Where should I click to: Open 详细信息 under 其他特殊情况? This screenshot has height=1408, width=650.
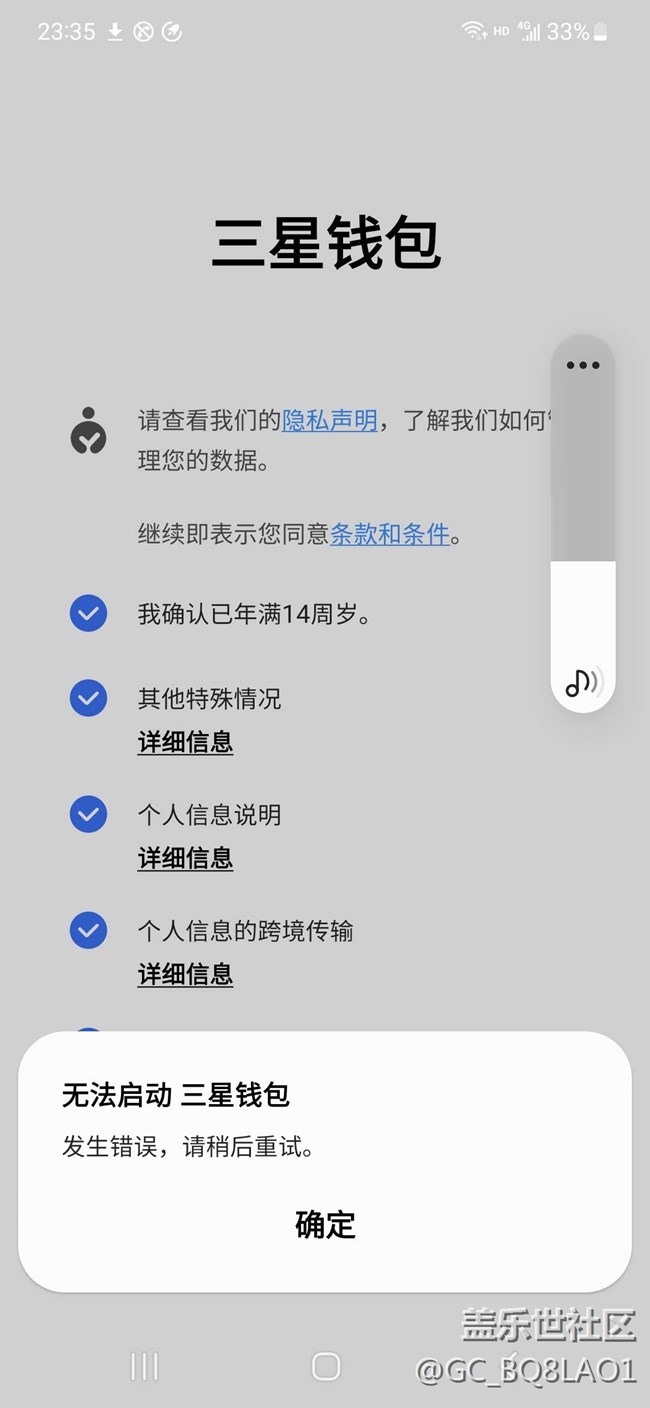click(185, 742)
